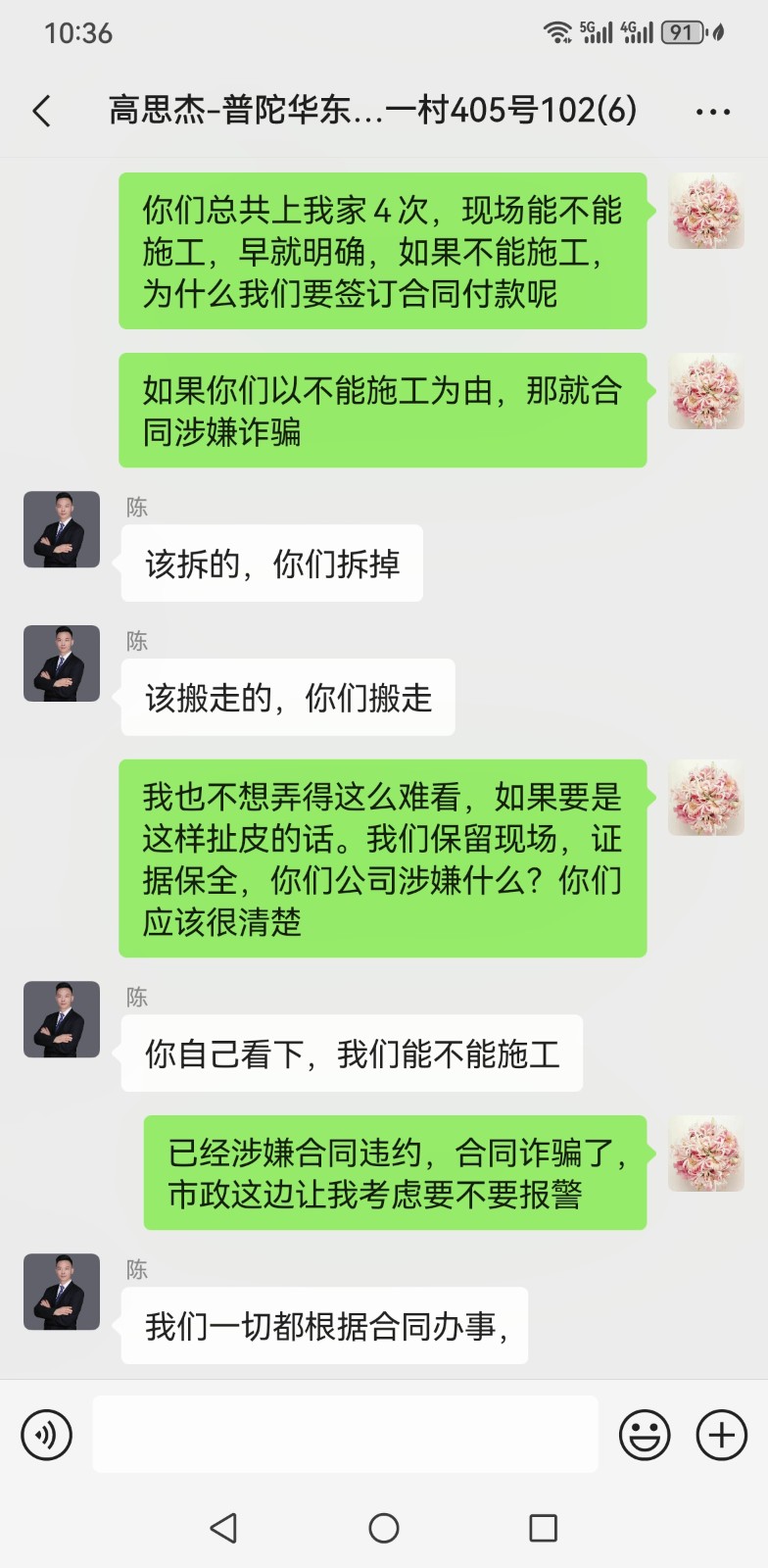The image size is (768, 1568).
Task: Open own flower avatar beside 如果你们以不能施工为由 message
Action: pyautogui.click(x=705, y=391)
